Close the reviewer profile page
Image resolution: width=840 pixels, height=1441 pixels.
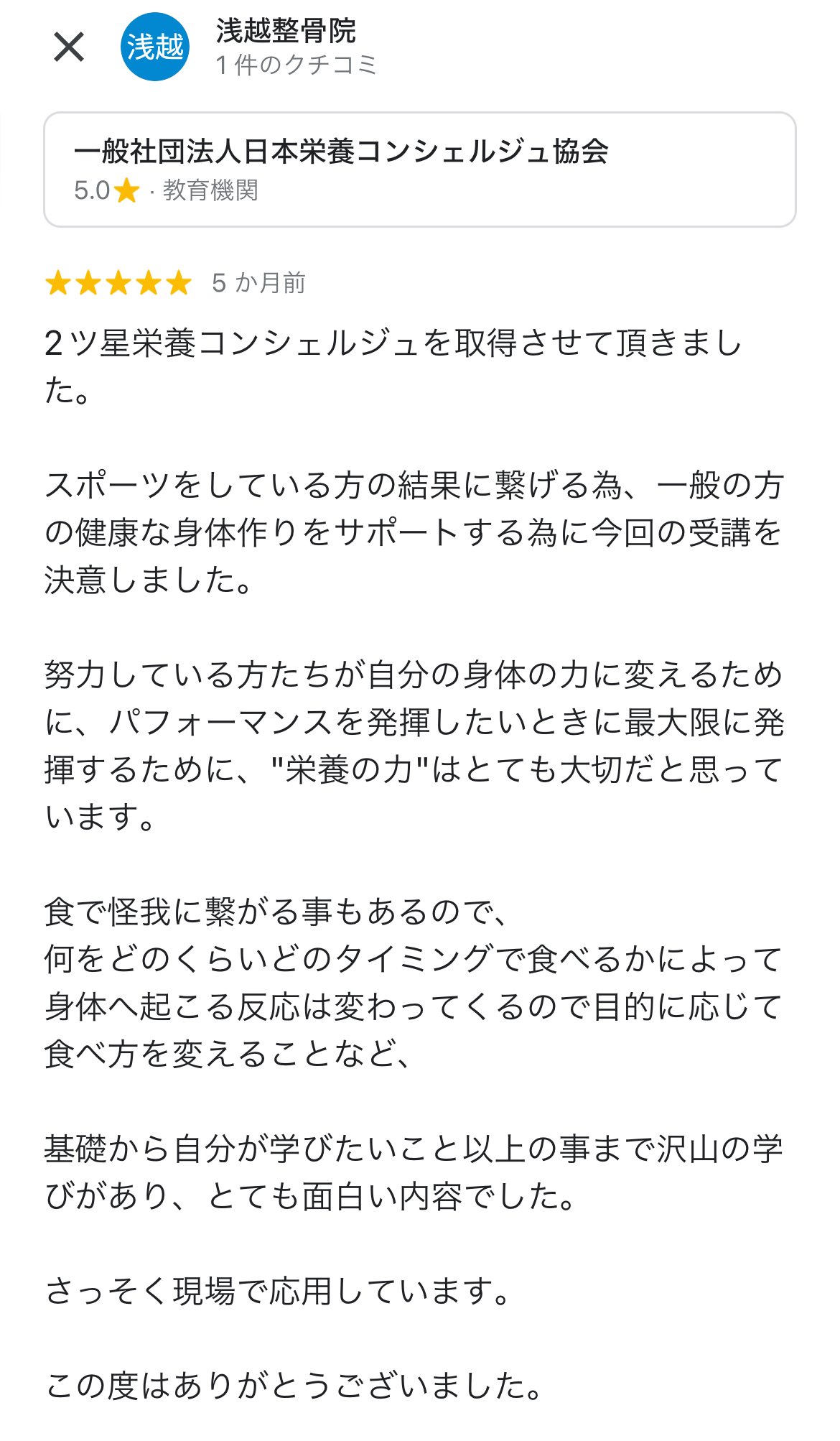tap(69, 47)
